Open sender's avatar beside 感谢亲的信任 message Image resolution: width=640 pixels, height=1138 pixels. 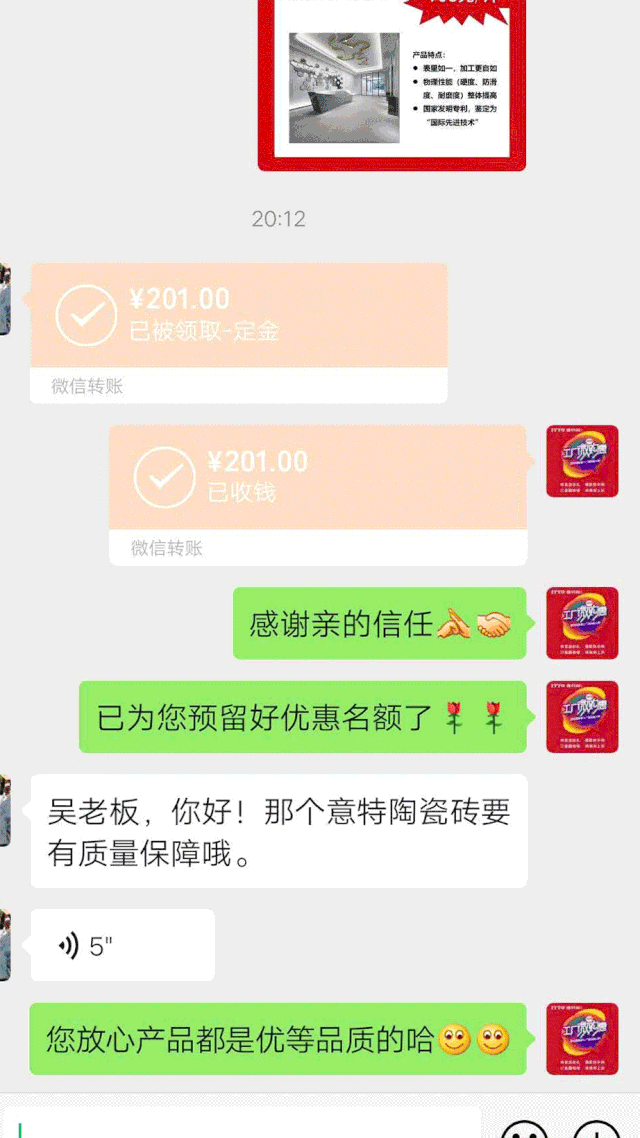click(582, 623)
